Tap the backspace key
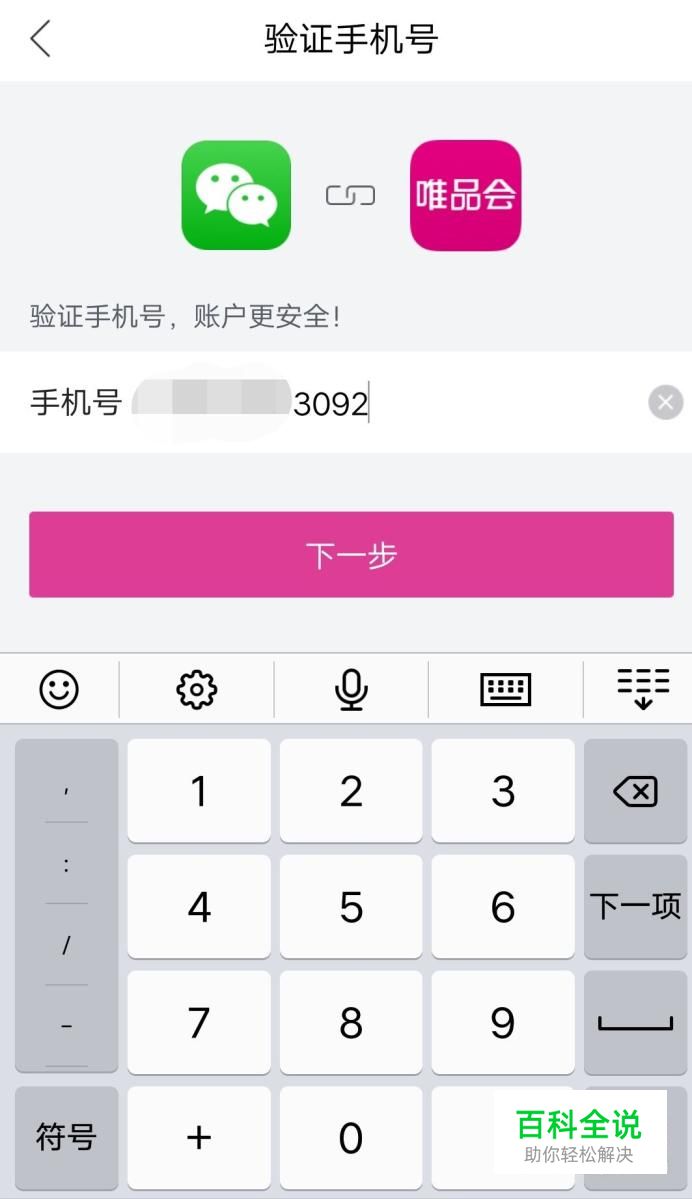692x1199 pixels. click(x=635, y=791)
